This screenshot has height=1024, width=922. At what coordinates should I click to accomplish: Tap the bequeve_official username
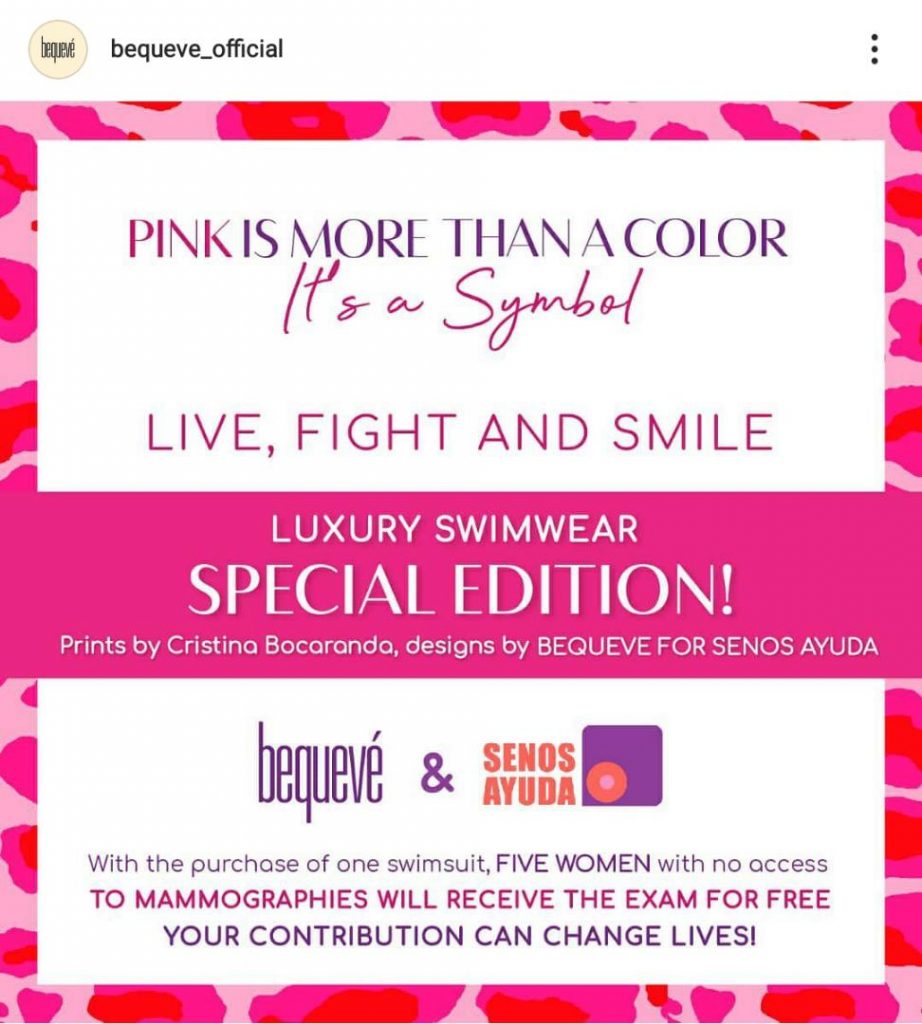click(x=196, y=49)
